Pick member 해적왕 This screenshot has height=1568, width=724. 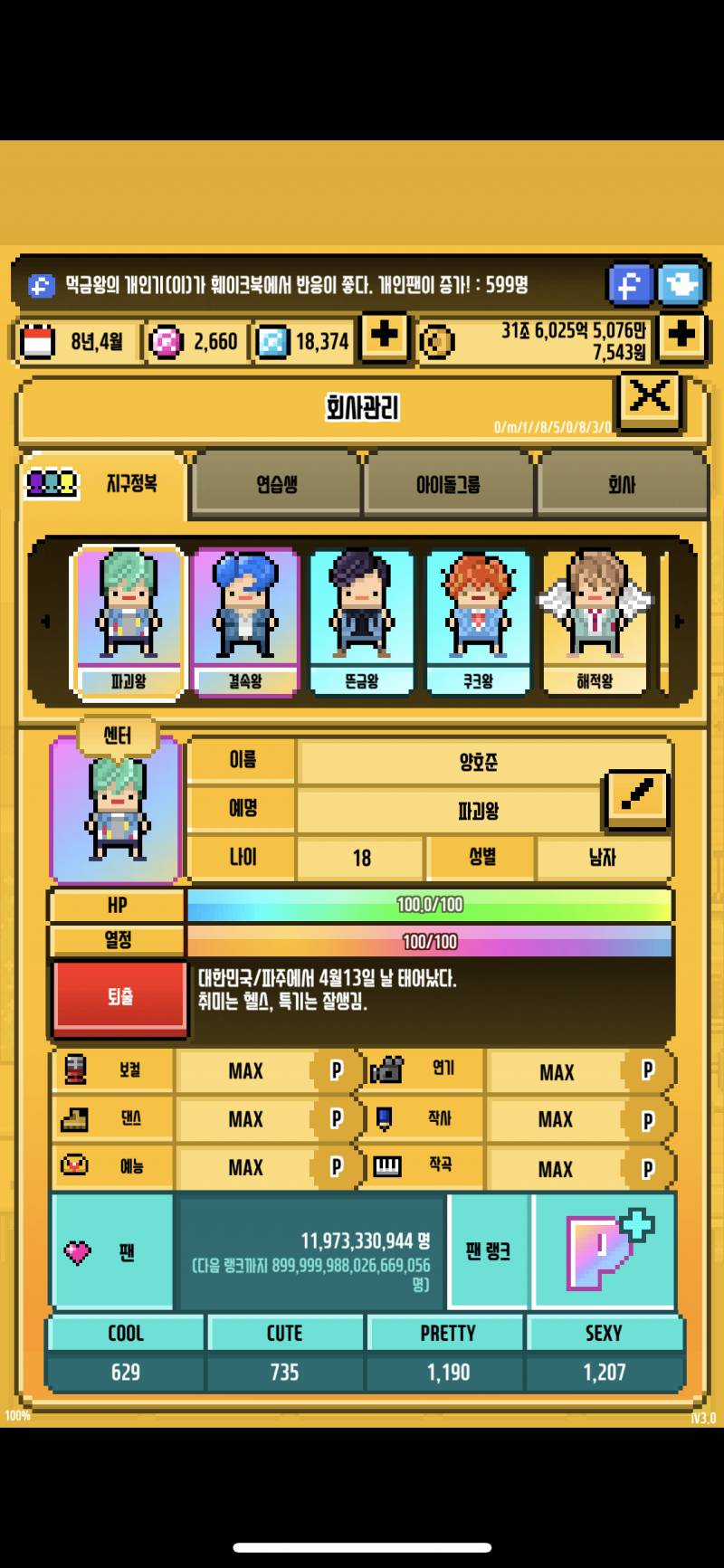tap(595, 622)
